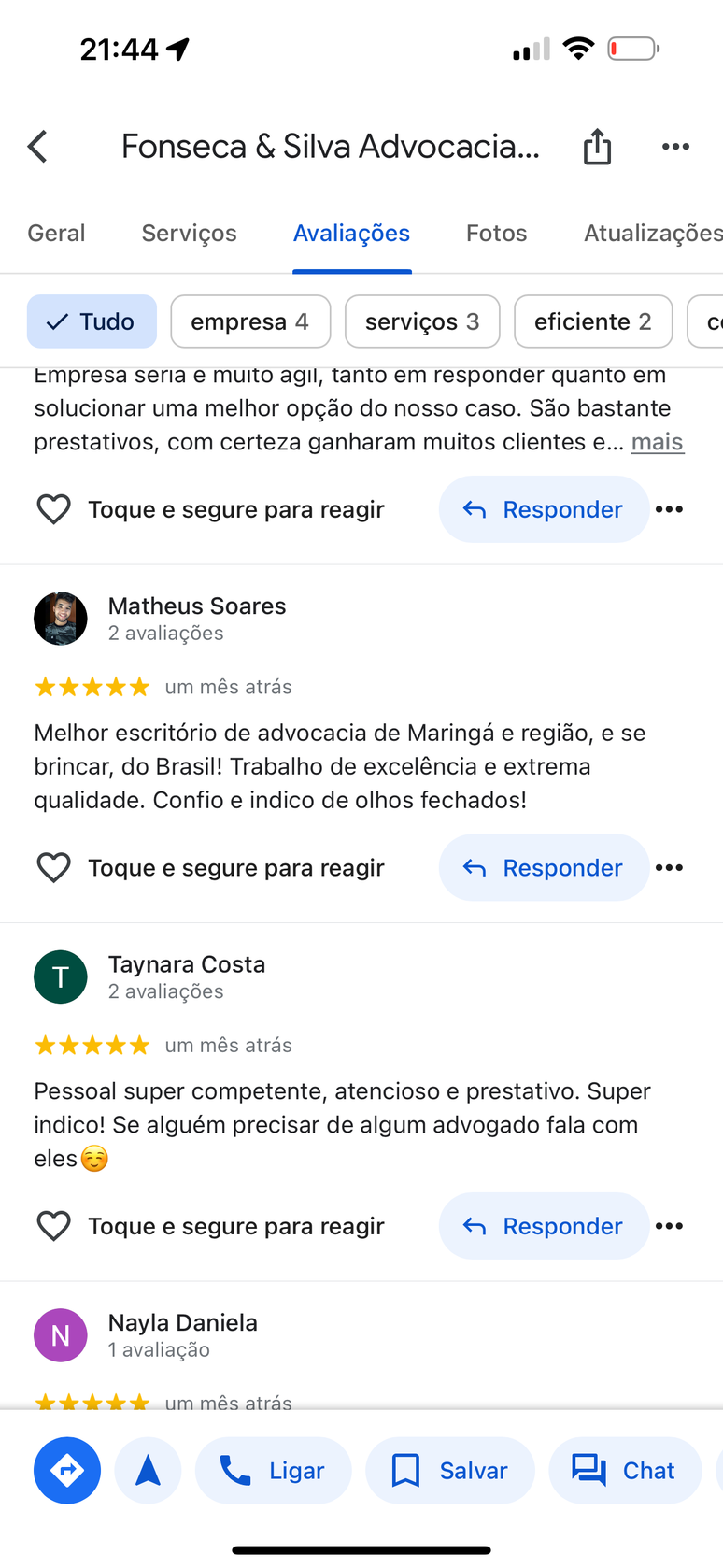Switch to the Geral tab
Image resolution: width=723 pixels, height=1568 pixels.
(x=56, y=233)
